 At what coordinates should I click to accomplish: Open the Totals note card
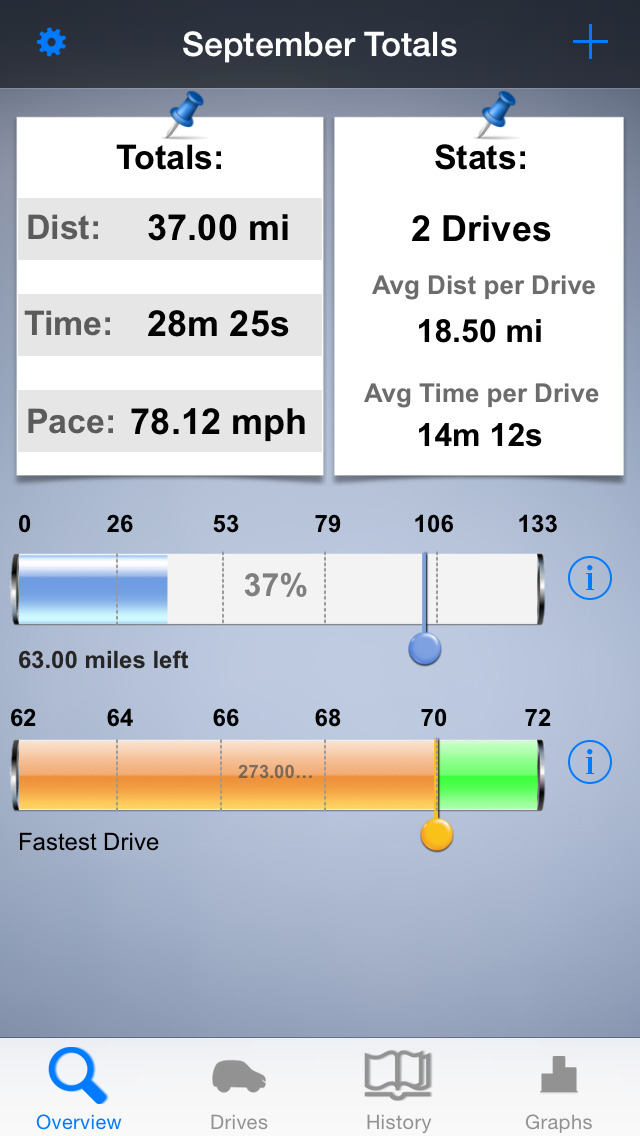(170, 296)
